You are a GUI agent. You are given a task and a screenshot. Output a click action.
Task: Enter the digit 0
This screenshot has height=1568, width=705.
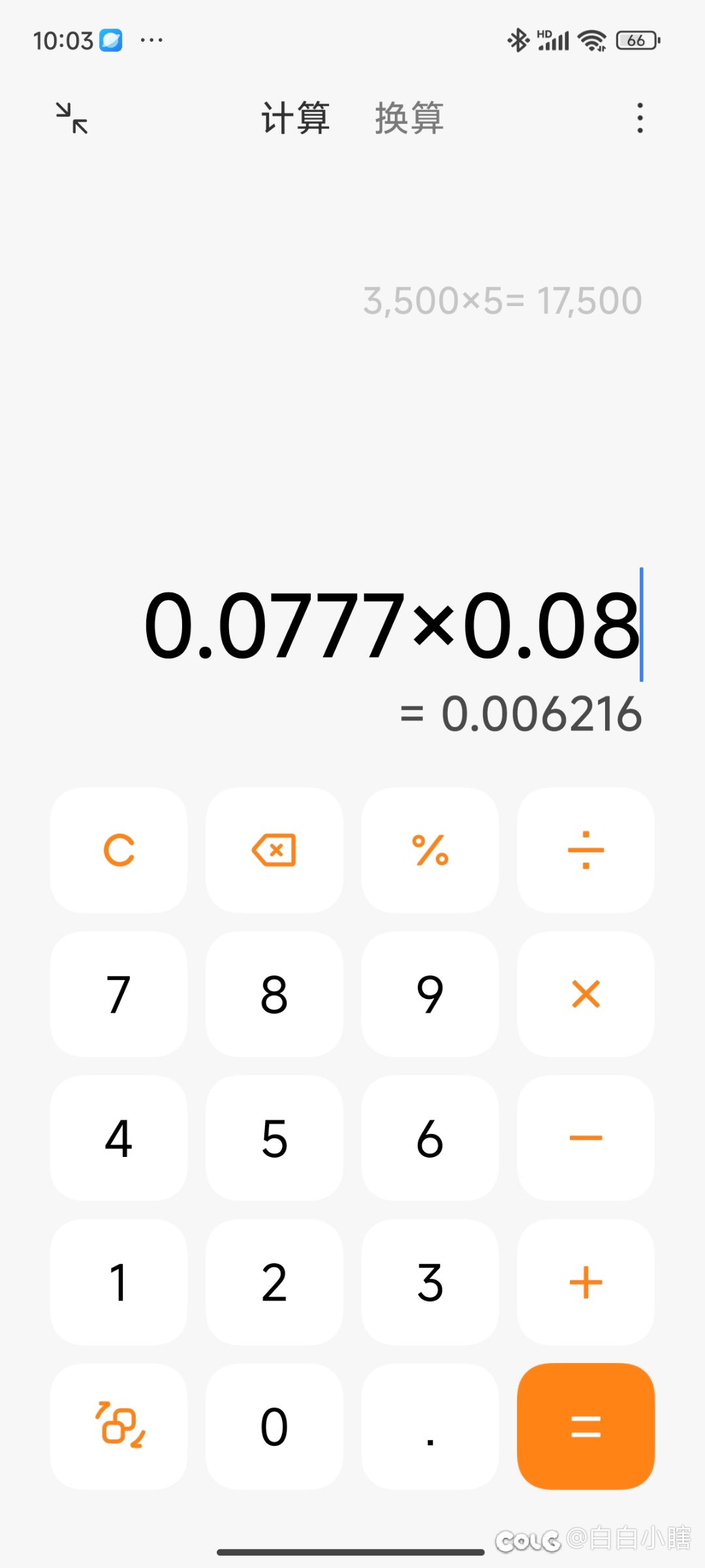(274, 1426)
